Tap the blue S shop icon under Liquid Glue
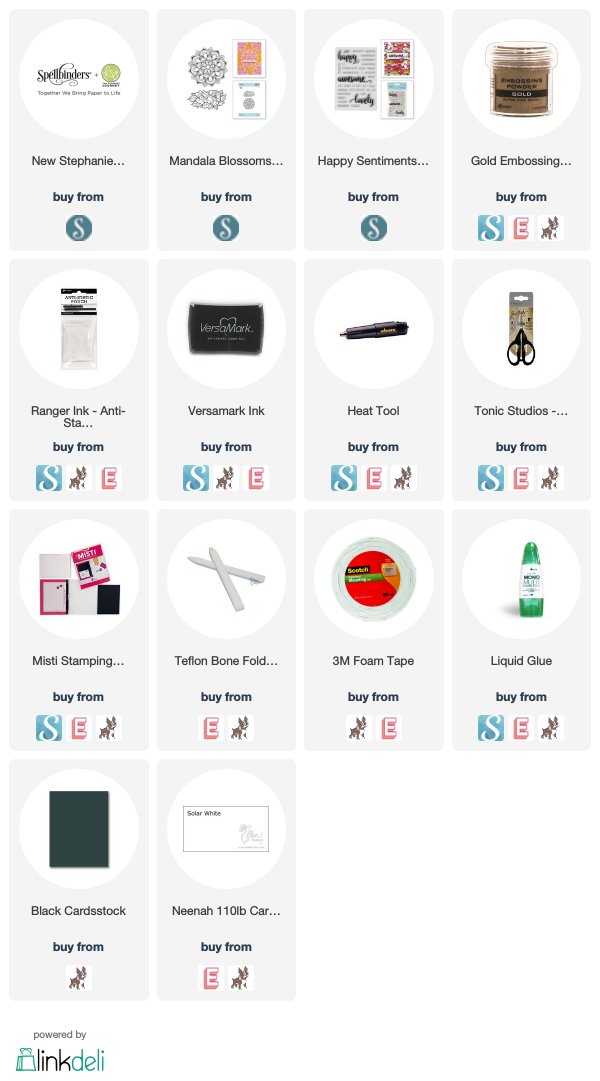 tap(492, 728)
